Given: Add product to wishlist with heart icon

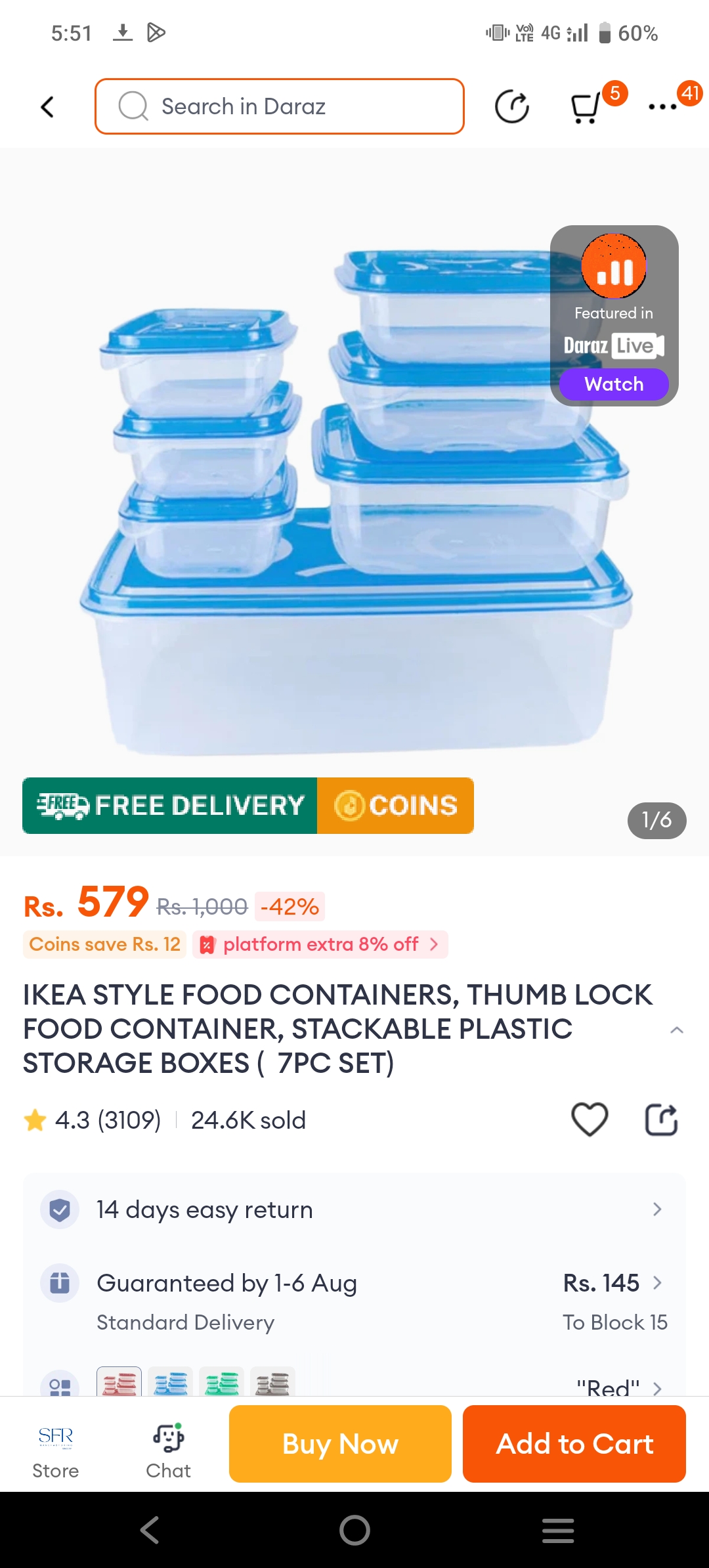Looking at the screenshot, I should pyautogui.click(x=590, y=1120).
